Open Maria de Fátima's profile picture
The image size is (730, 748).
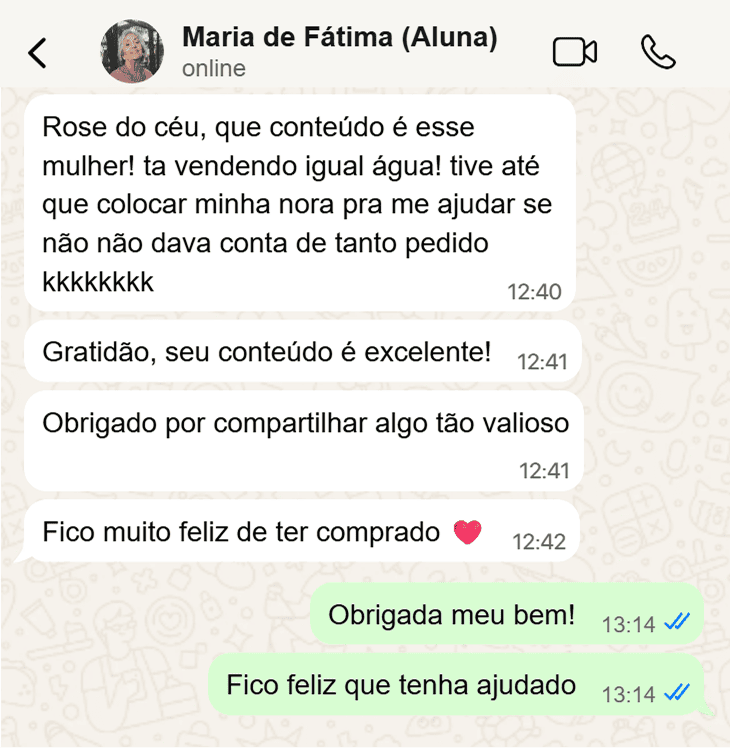point(131,50)
